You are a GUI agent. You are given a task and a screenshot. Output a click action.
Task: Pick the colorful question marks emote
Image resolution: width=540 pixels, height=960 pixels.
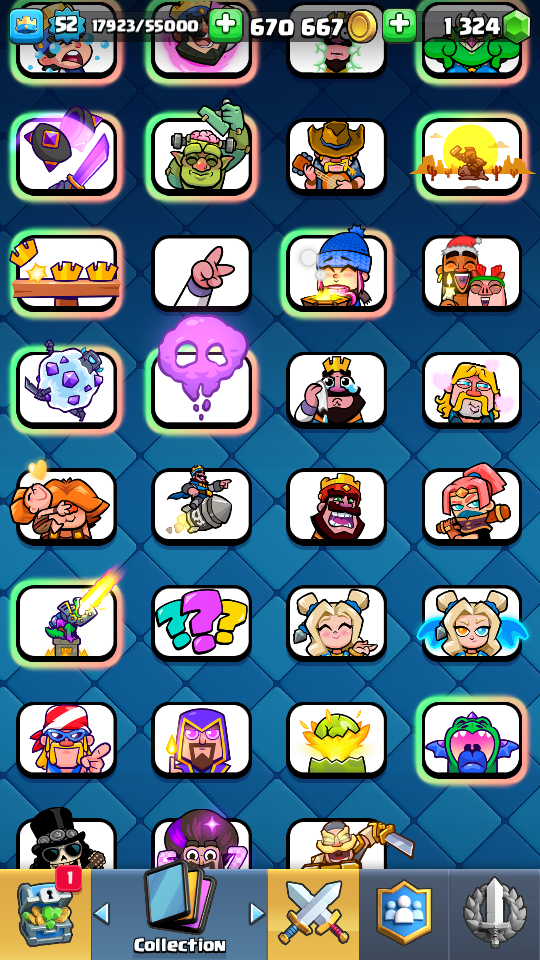(201, 624)
